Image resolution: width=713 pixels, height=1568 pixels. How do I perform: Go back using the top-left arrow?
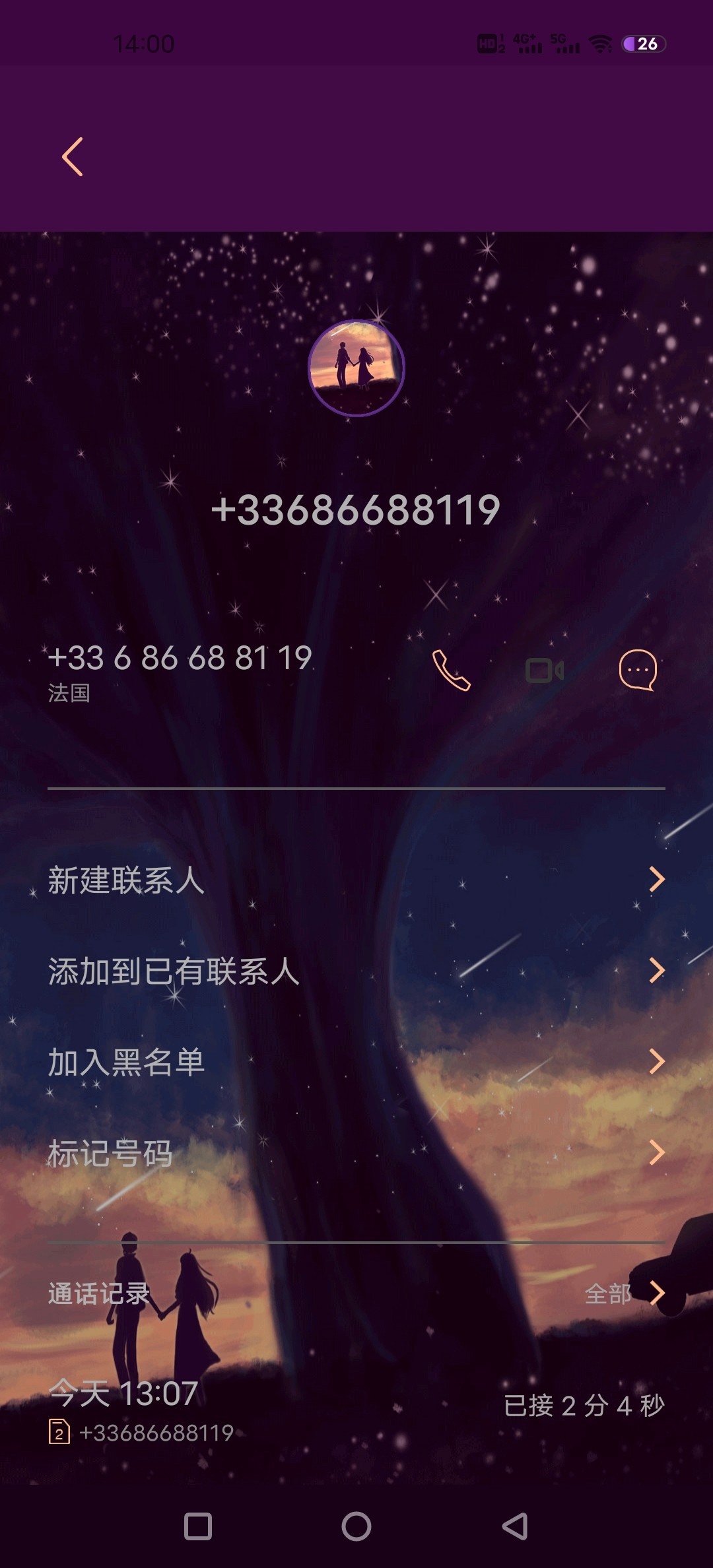pyautogui.click(x=73, y=157)
